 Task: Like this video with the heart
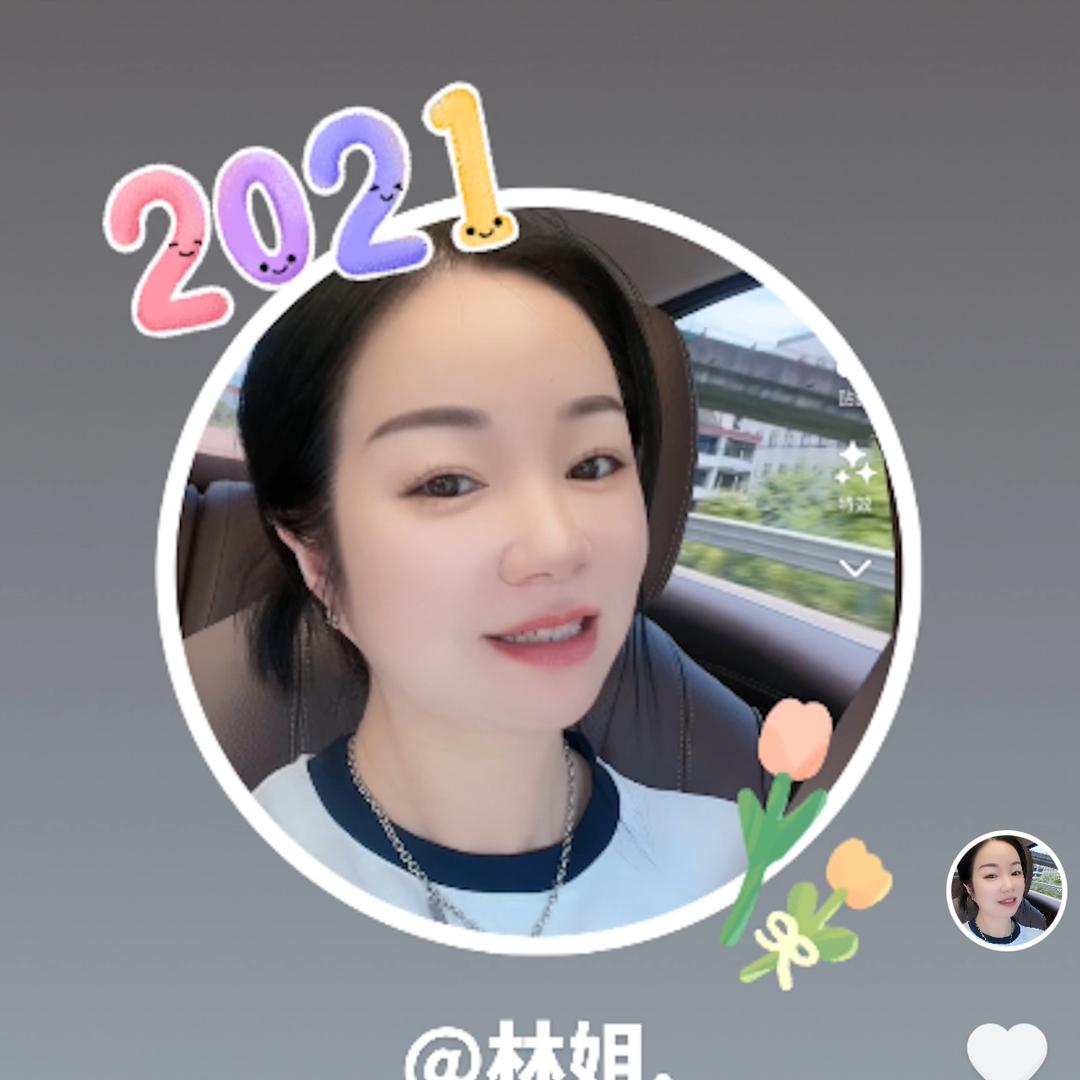pyautogui.click(x=1006, y=1054)
